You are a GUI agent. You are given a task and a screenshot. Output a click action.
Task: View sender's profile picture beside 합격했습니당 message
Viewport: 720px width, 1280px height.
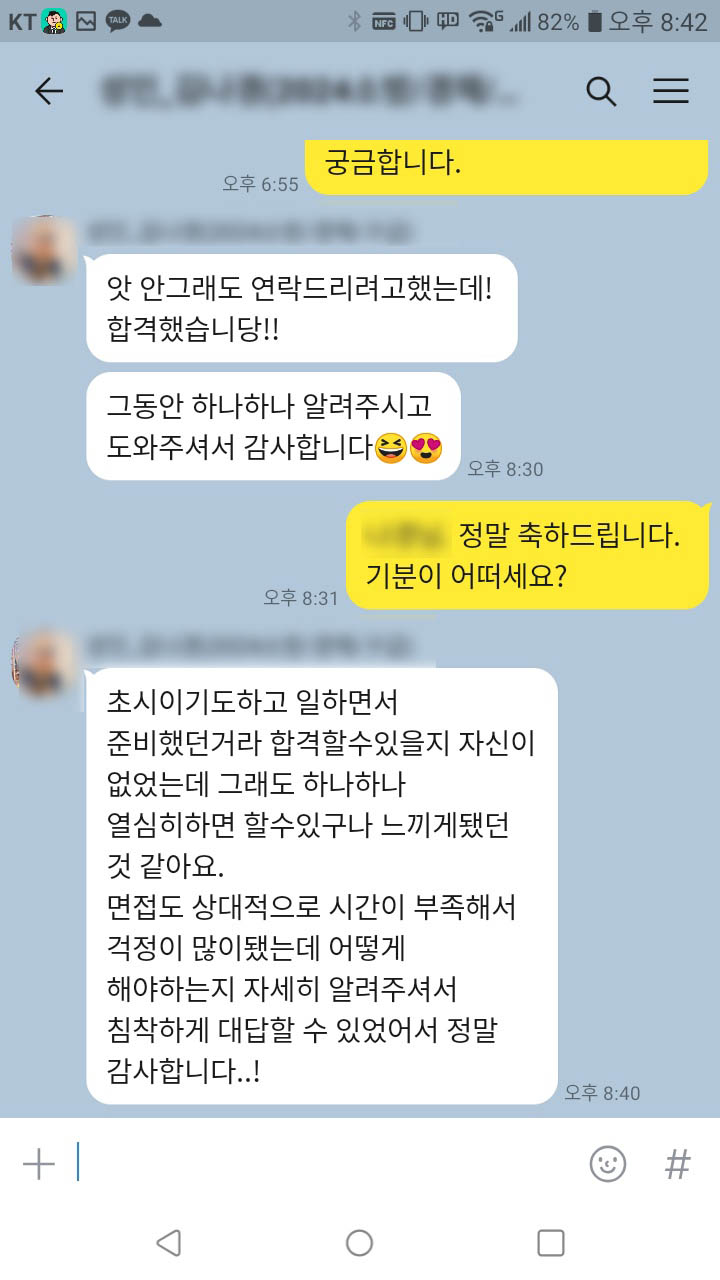(x=44, y=248)
